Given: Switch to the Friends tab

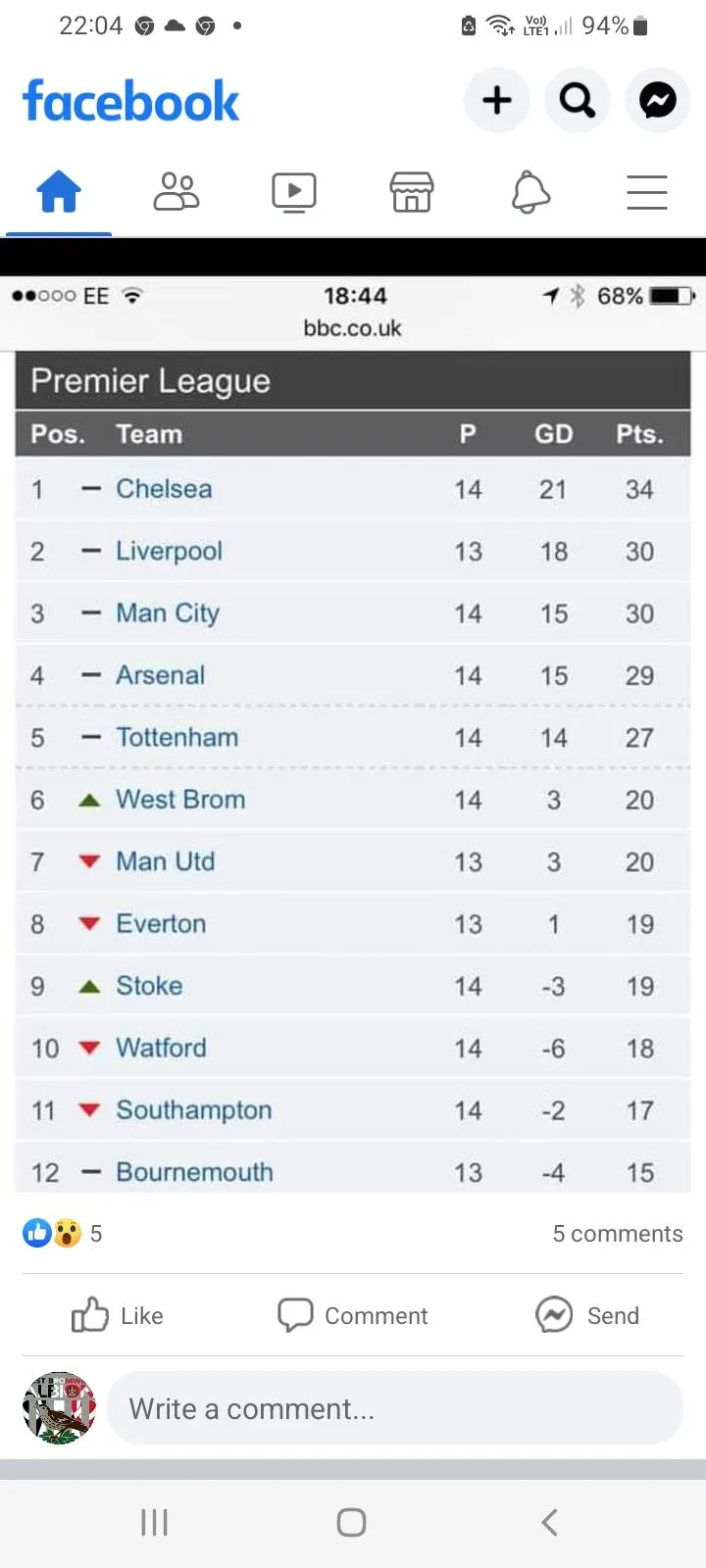Looking at the screenshot, I should [x=176, y=192].
